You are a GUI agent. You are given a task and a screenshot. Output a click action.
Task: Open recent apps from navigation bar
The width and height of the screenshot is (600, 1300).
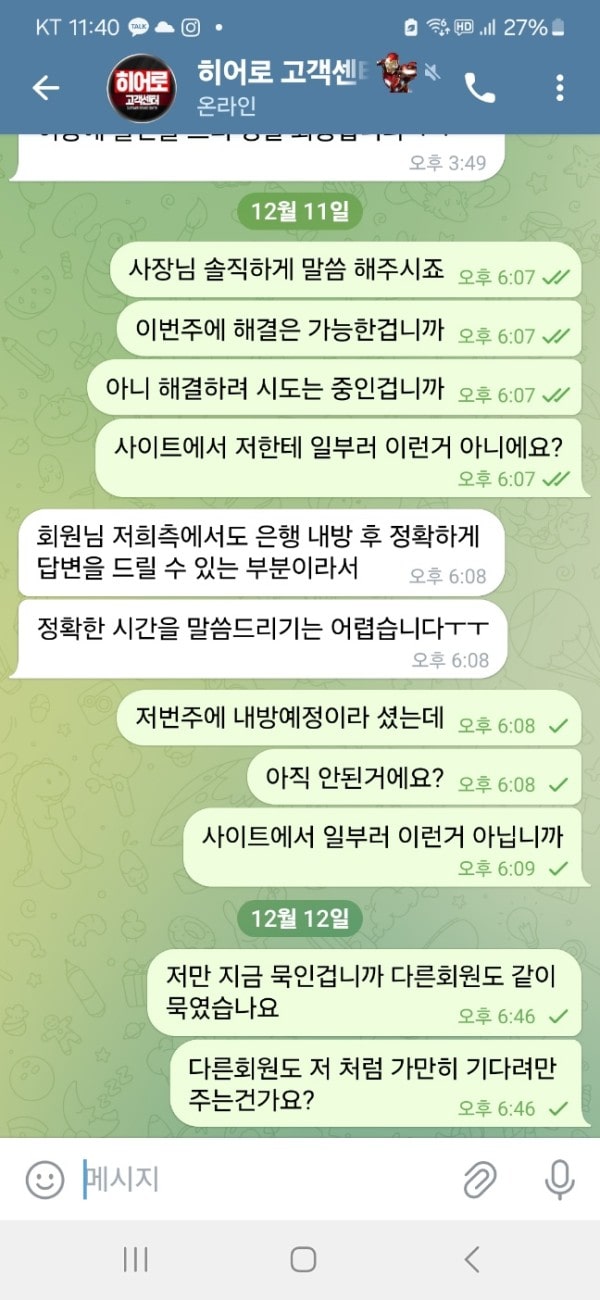pos(135,1259)
